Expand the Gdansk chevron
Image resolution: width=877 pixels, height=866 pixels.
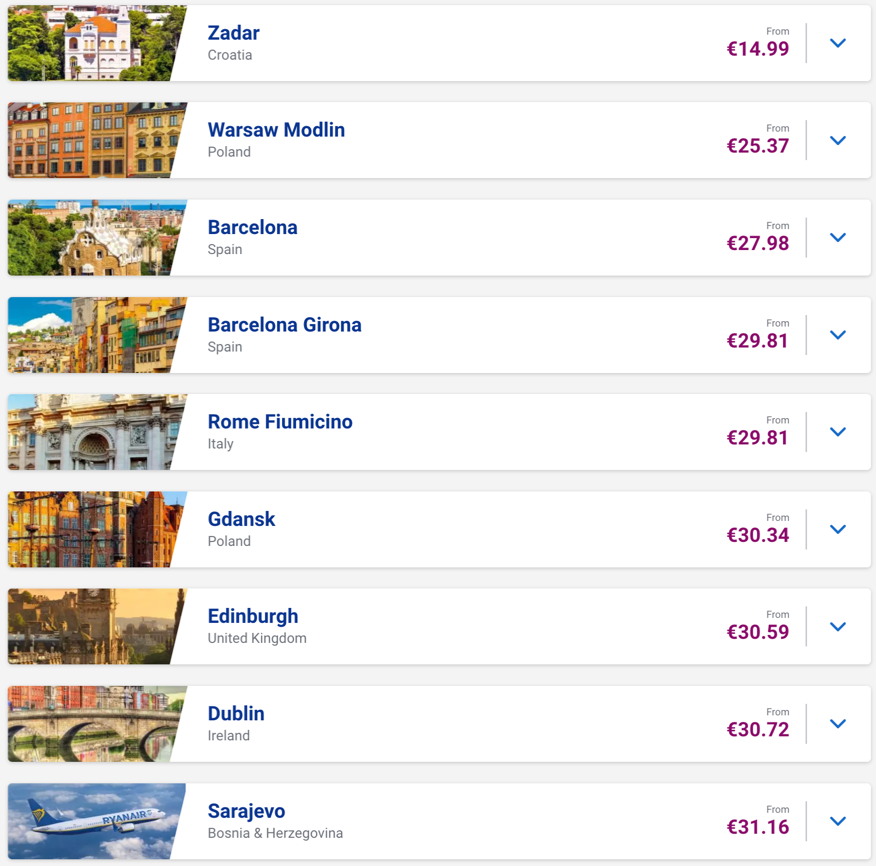838,529
